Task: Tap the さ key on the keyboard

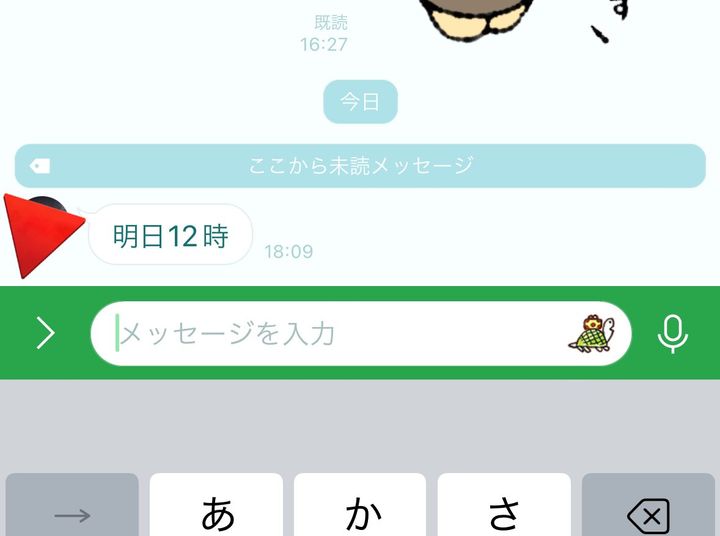Action: [504, 509]
